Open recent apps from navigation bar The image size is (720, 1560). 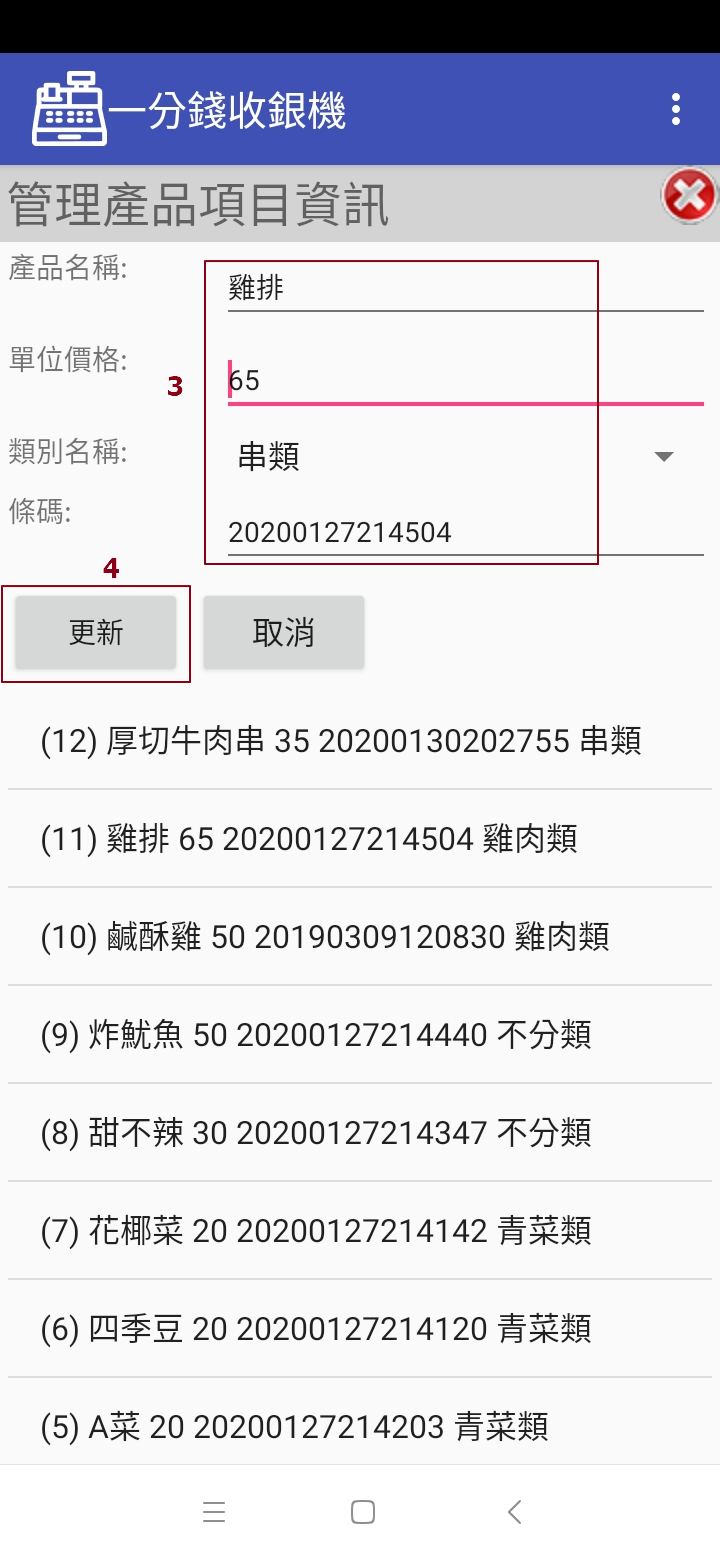point(214,1512)
